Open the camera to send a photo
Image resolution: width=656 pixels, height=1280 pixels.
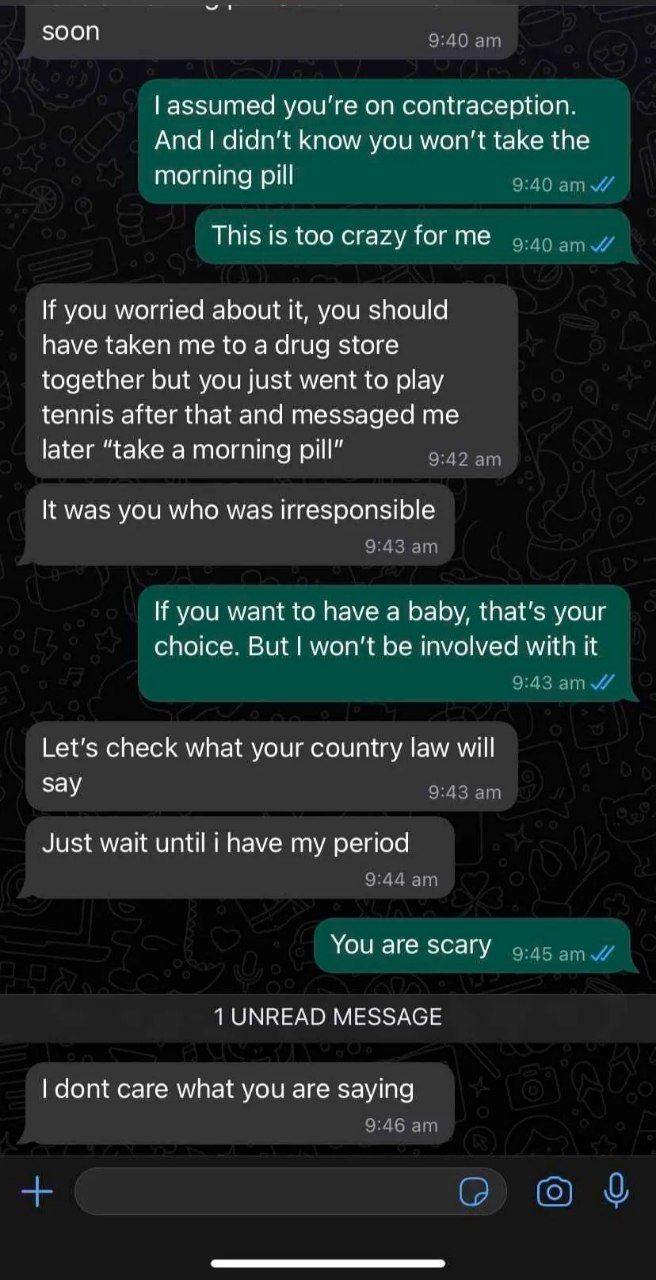tap(554, 1191)
